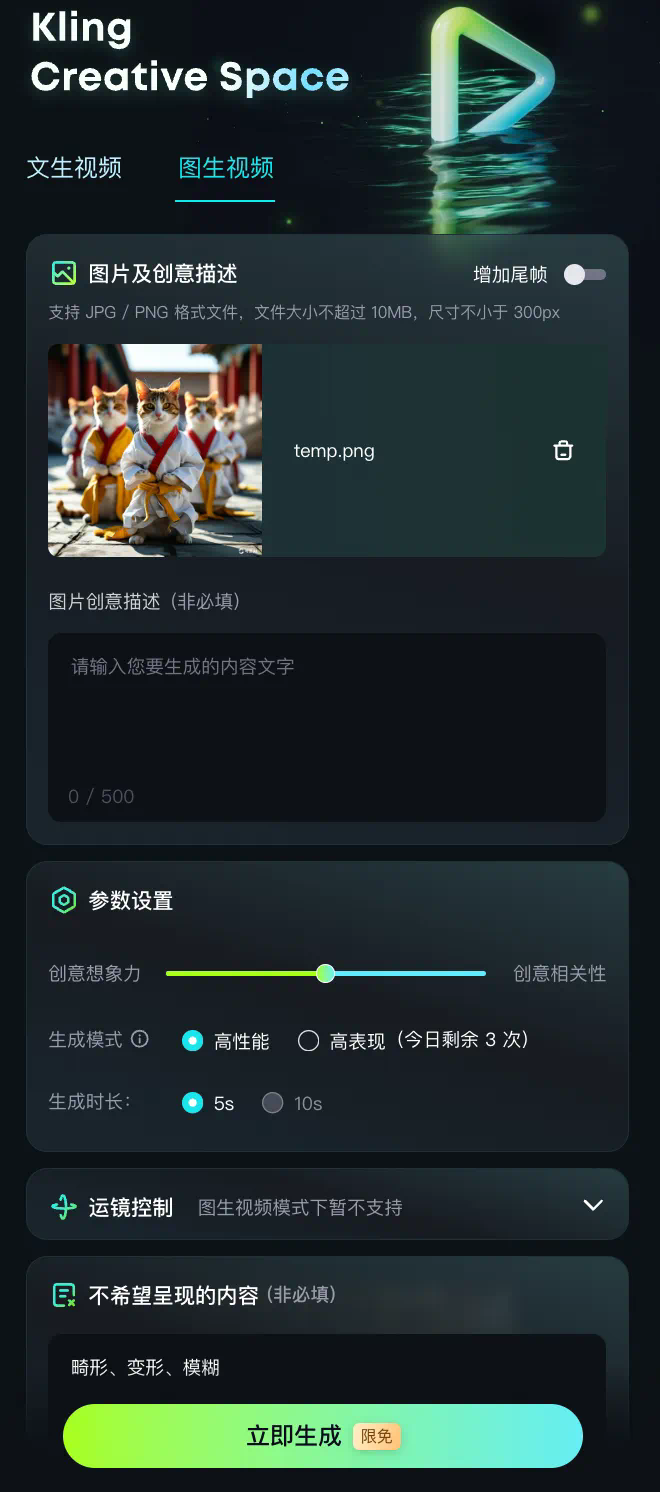Select the 图生视频 tab
660x1492 pixels.
(226, 167)
